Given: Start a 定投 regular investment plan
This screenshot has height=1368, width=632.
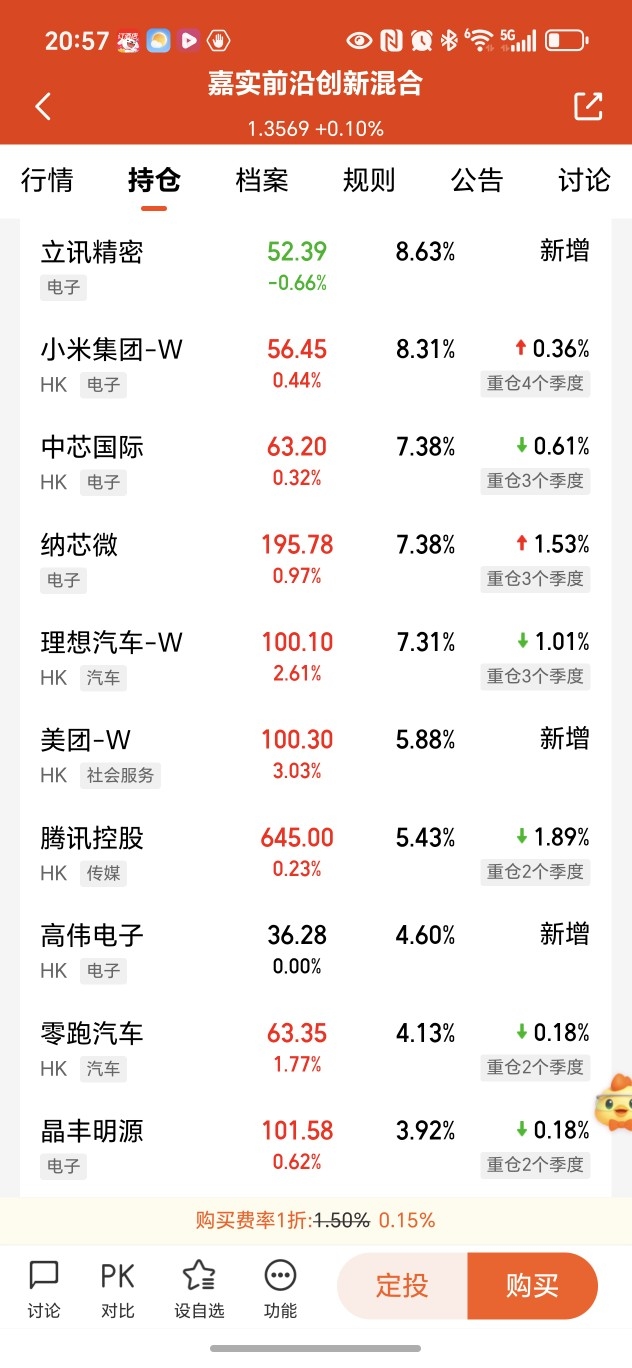Looking at the screenshot, I should click(402, 1286).
